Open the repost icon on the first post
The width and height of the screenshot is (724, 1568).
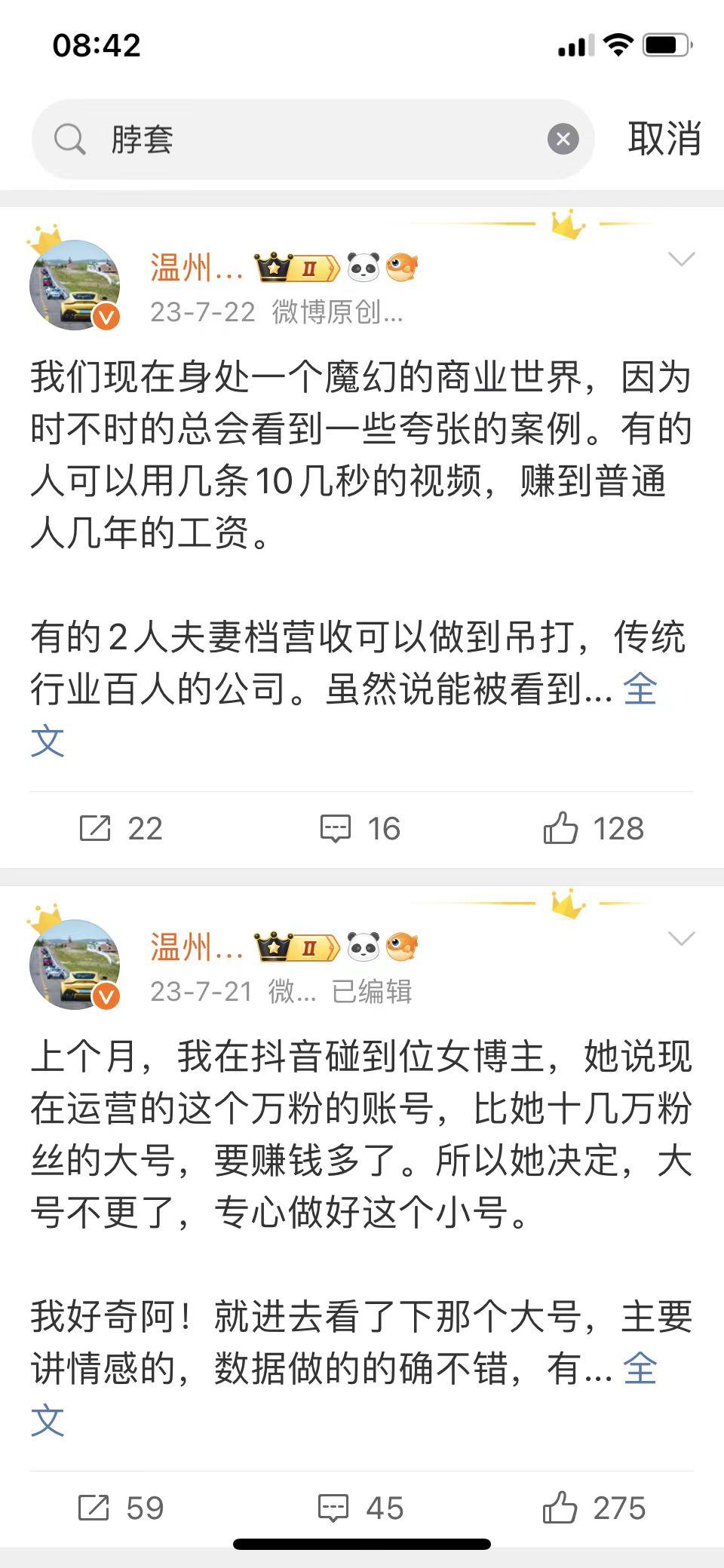click(94, 828)
